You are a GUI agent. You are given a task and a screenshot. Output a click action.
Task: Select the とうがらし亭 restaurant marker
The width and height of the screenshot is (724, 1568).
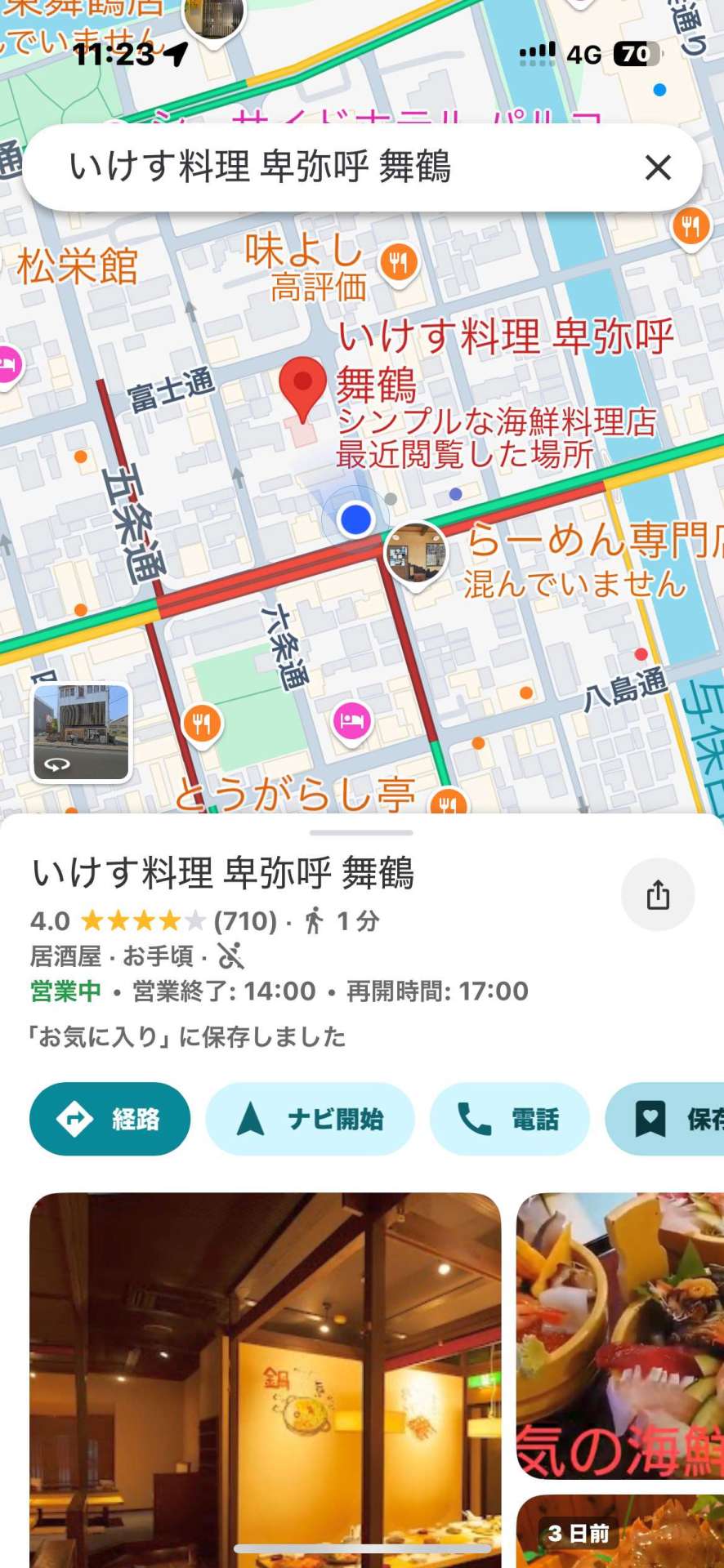pos(448,803)
